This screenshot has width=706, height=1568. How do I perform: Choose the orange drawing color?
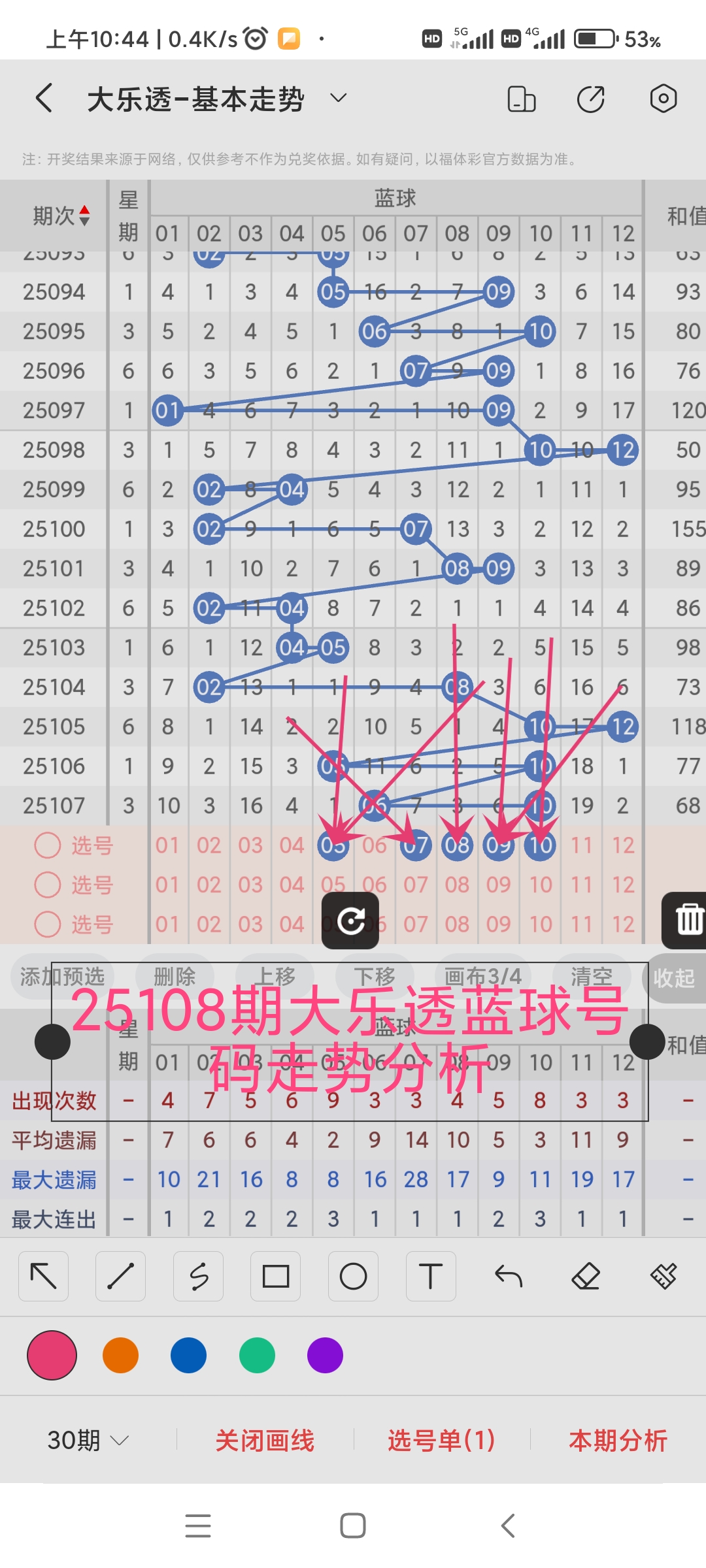click(121, 1355)
